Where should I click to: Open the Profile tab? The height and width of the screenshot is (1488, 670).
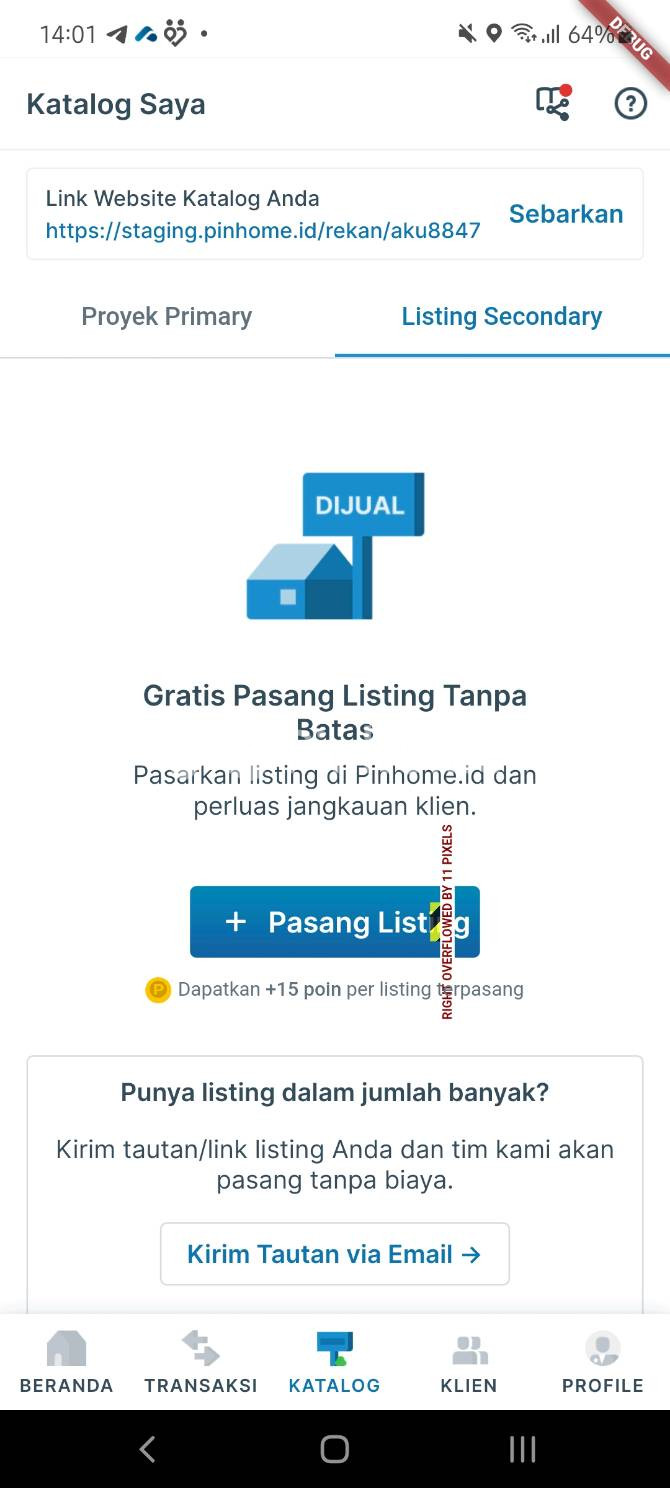click(602, 1362)
